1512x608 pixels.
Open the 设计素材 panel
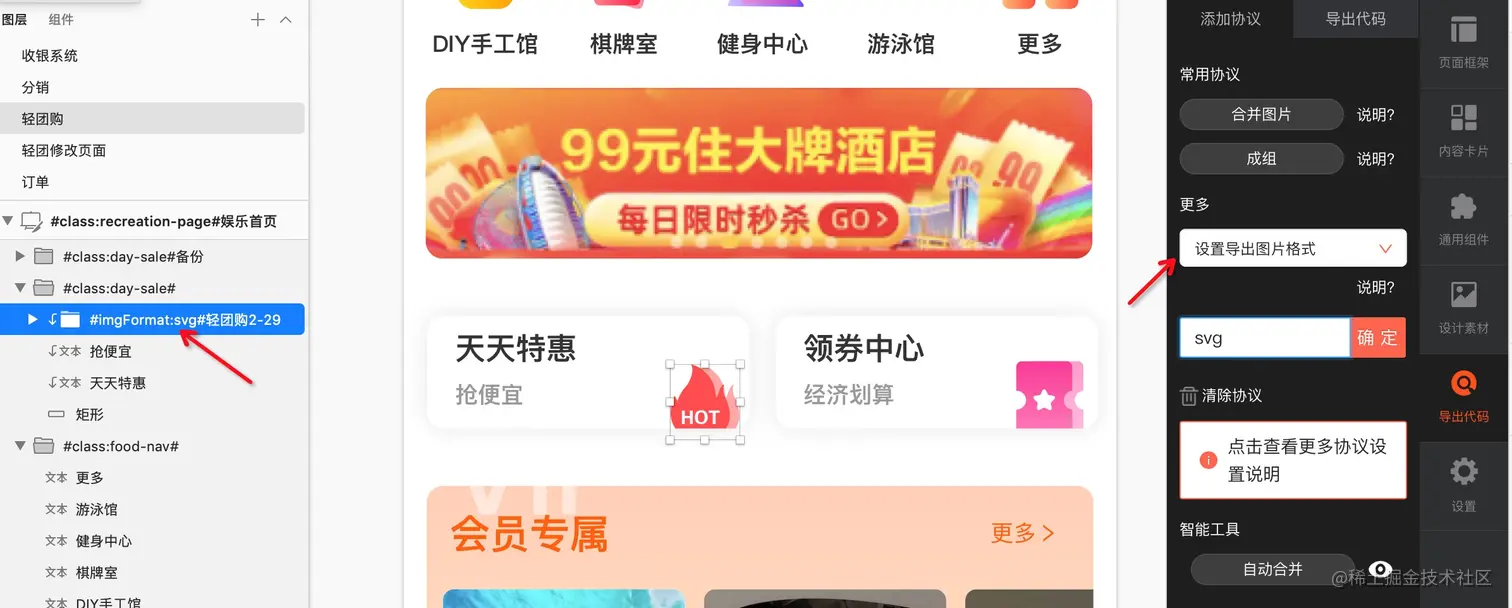tap(1464, 307)
